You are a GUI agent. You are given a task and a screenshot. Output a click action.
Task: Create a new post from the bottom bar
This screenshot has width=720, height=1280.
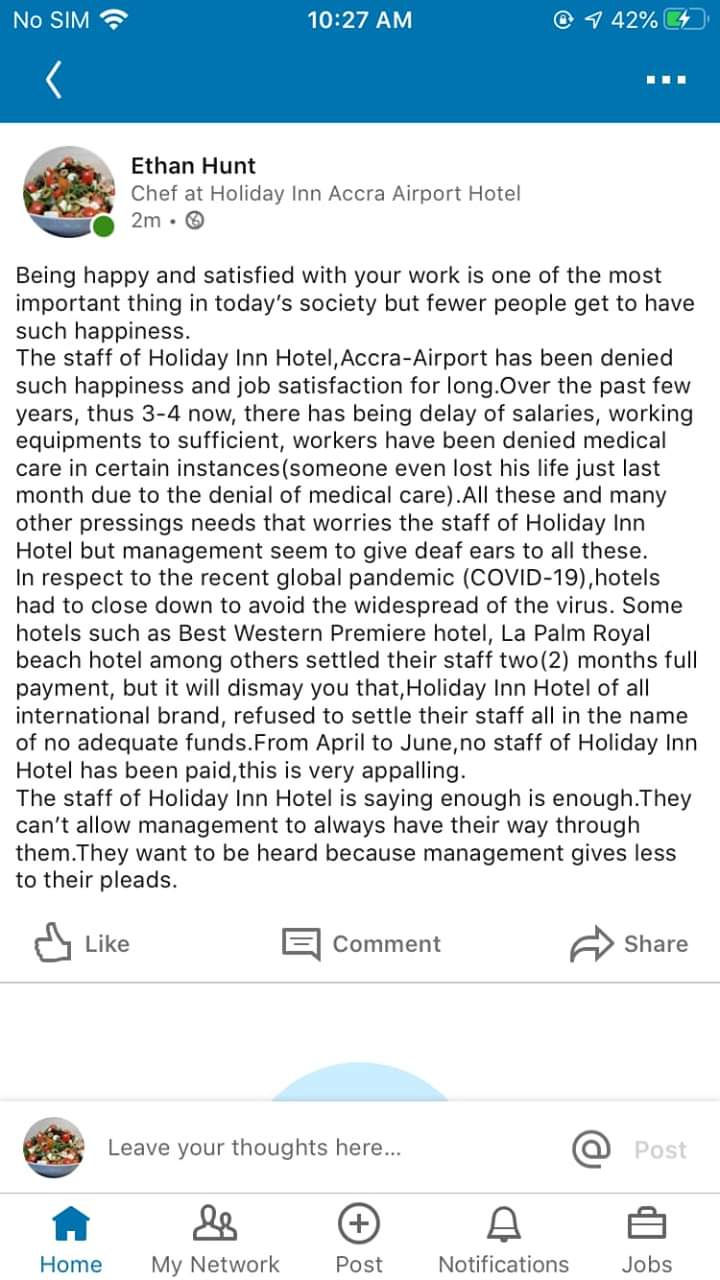pyautogui.click(x=359, y=1240)
